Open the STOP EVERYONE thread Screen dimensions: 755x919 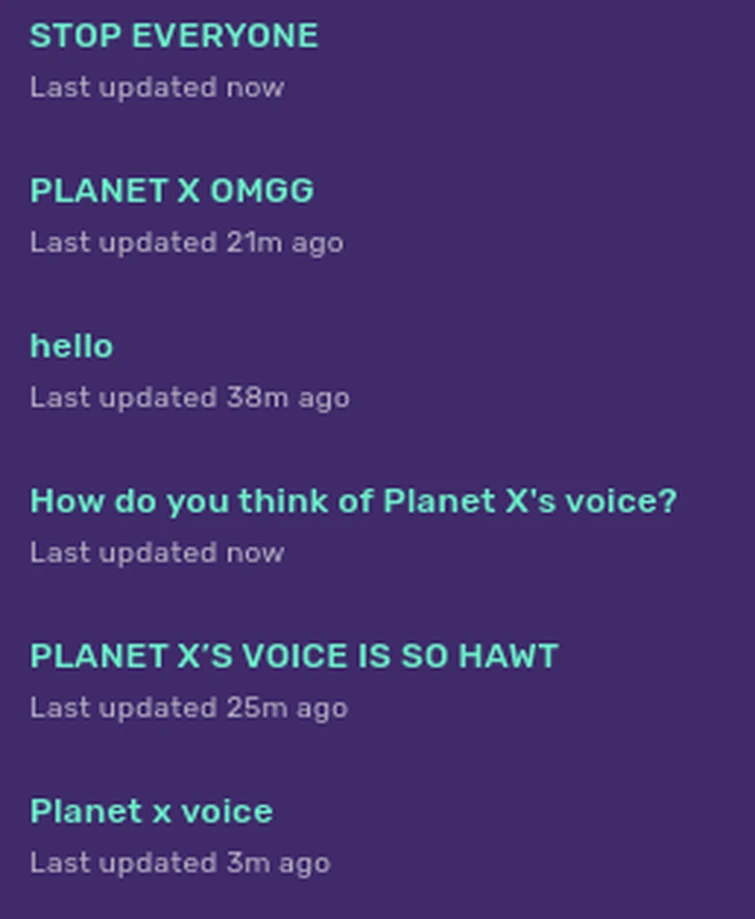[174, 36]
